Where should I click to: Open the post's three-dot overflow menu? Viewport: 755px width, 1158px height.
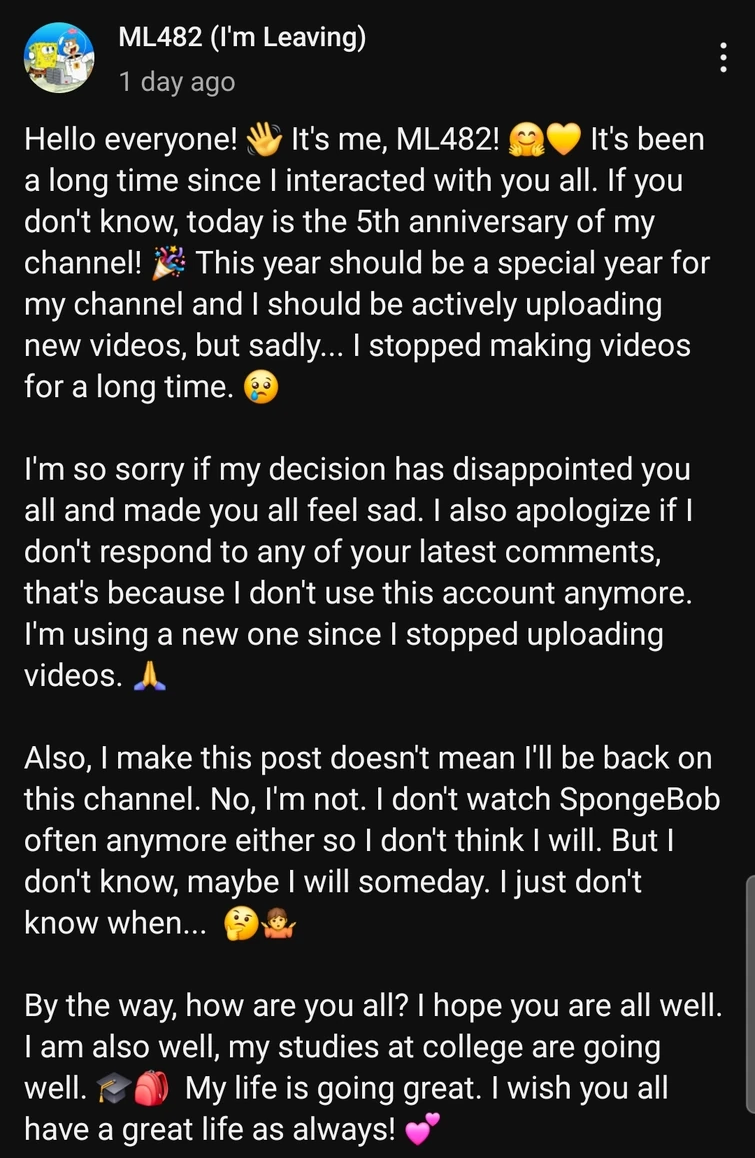[x=723, y=58]
